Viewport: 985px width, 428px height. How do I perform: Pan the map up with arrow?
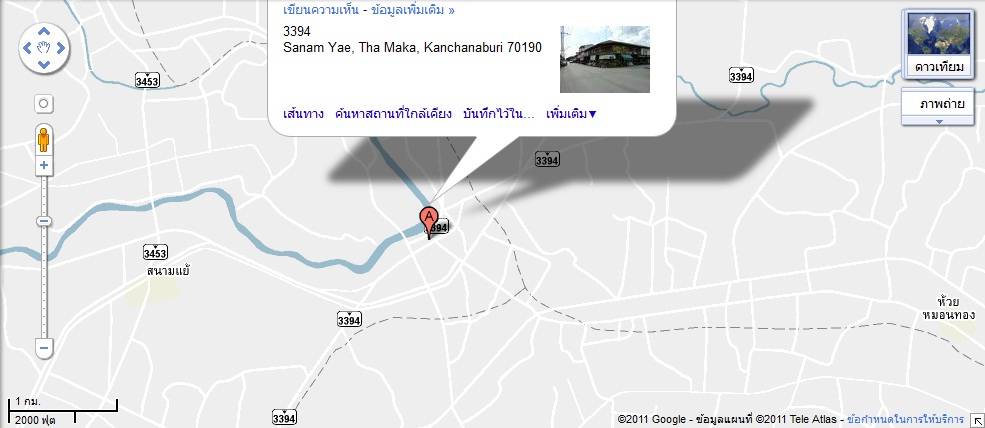point(43,30)
